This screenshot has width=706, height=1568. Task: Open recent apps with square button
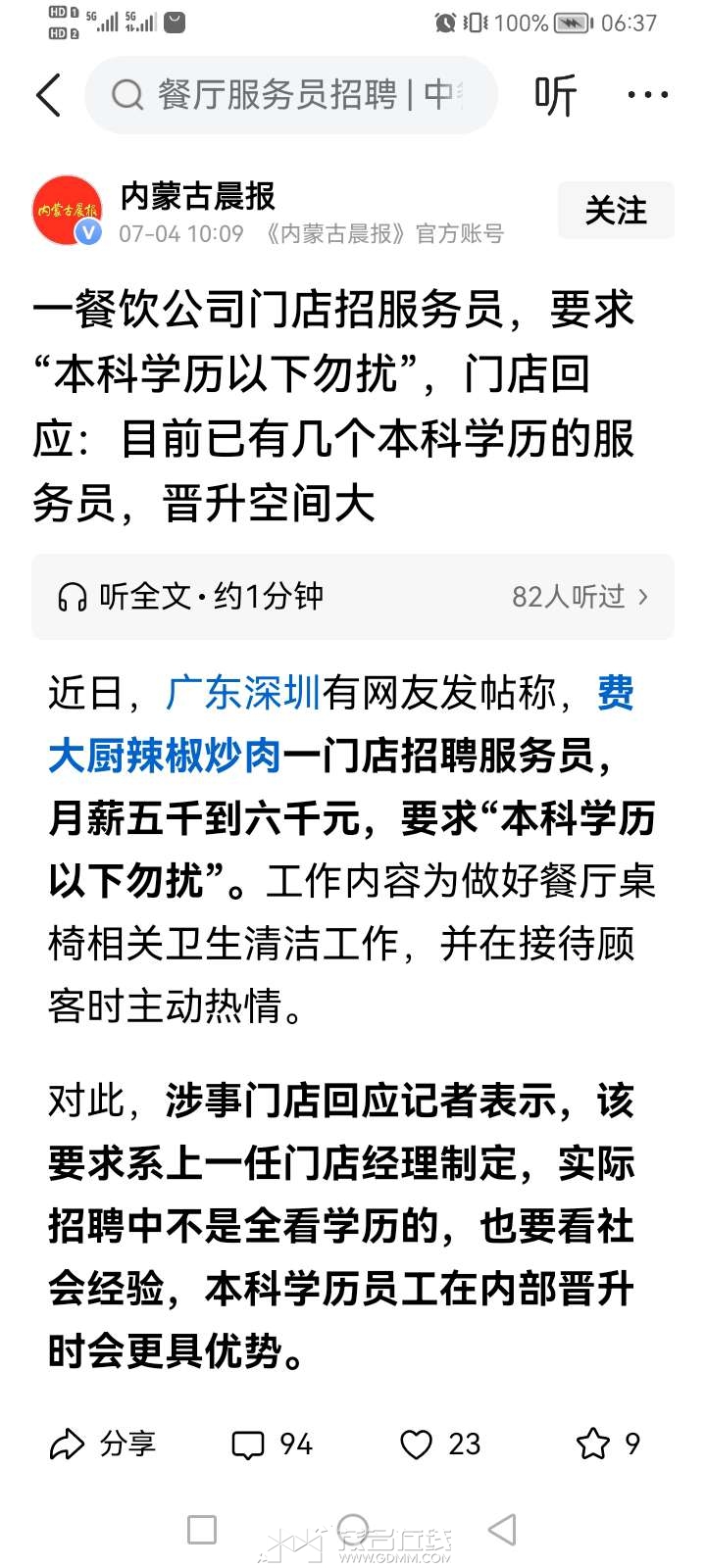click(202, 1530)
